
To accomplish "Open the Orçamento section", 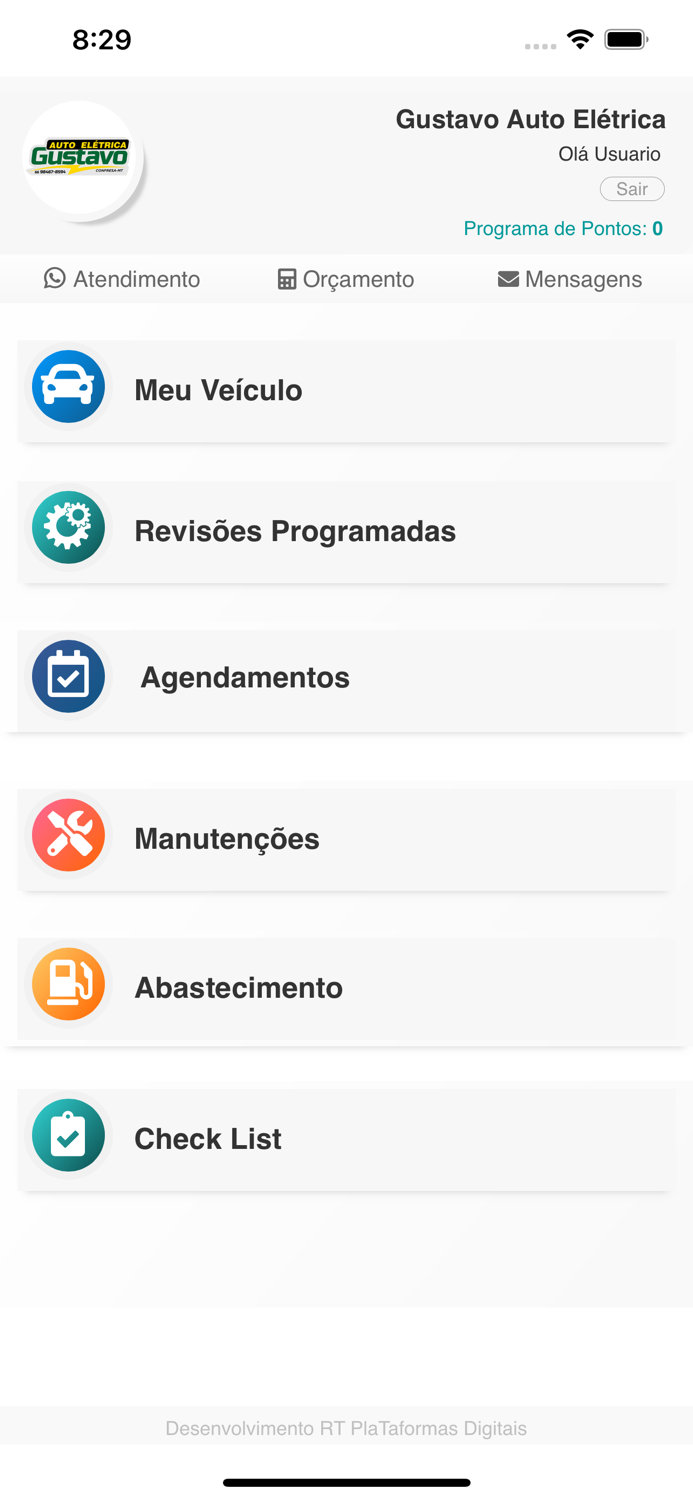I will coord(346,279).
